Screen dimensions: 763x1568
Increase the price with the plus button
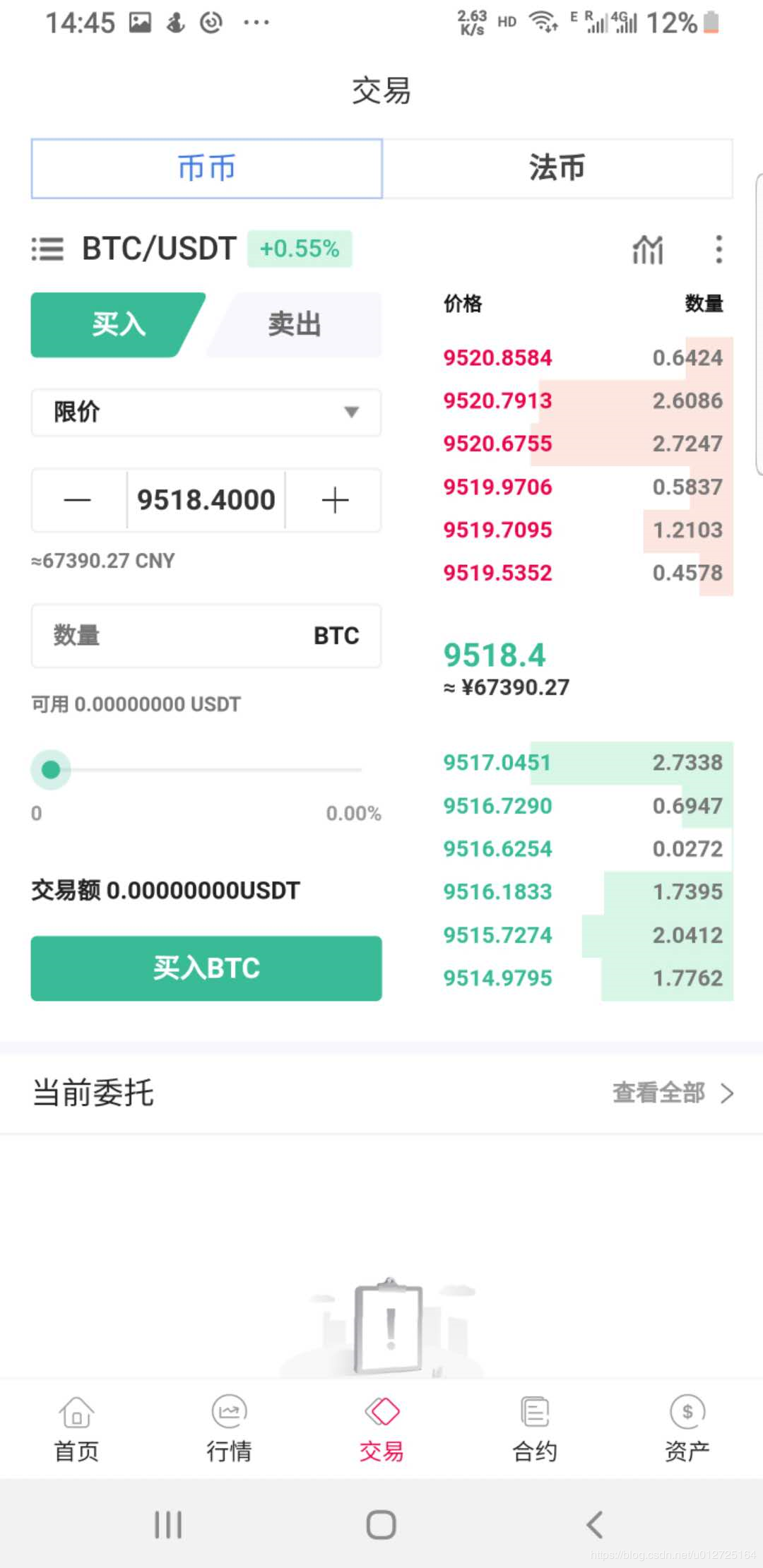pyautogui.click(x=335, y=500)
